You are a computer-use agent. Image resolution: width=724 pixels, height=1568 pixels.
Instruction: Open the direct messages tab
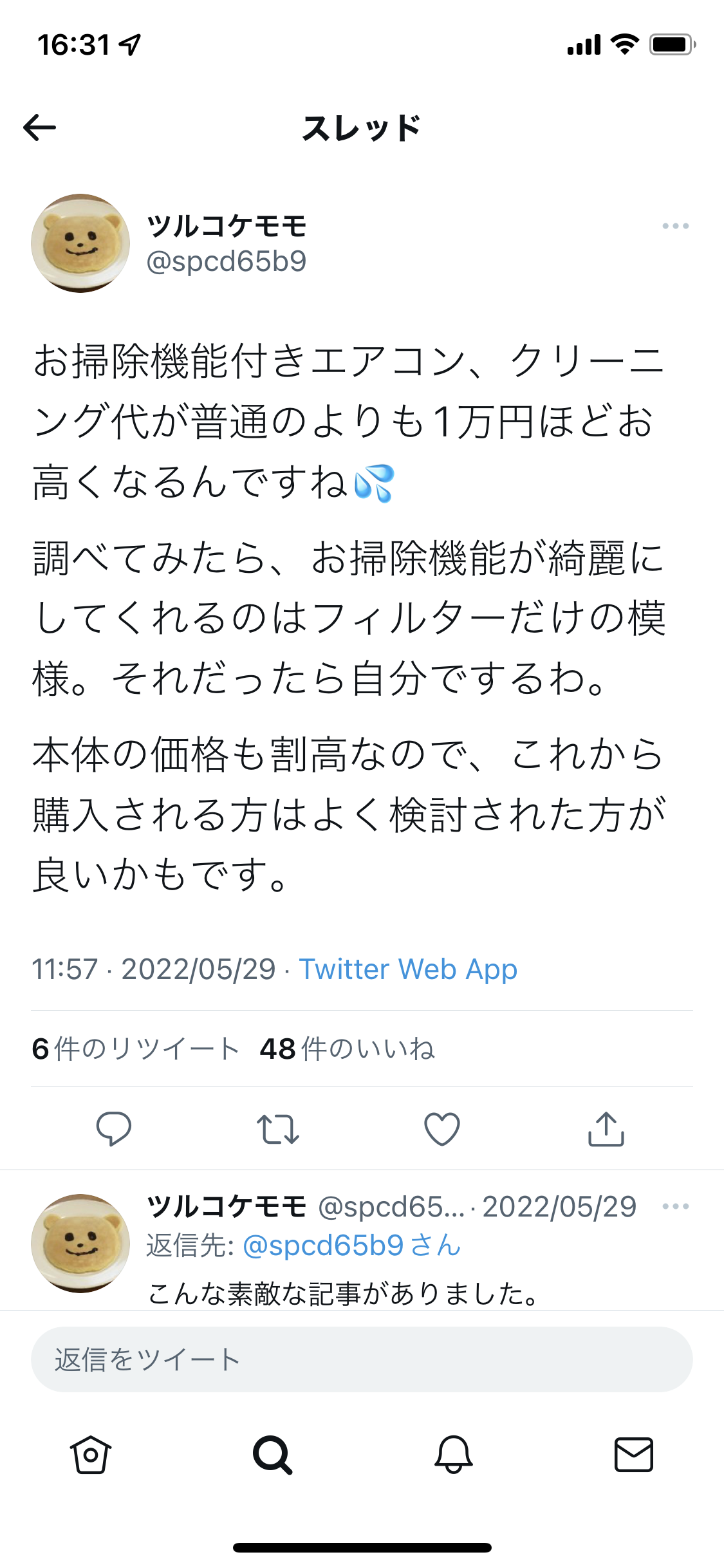coord(634,1455)
